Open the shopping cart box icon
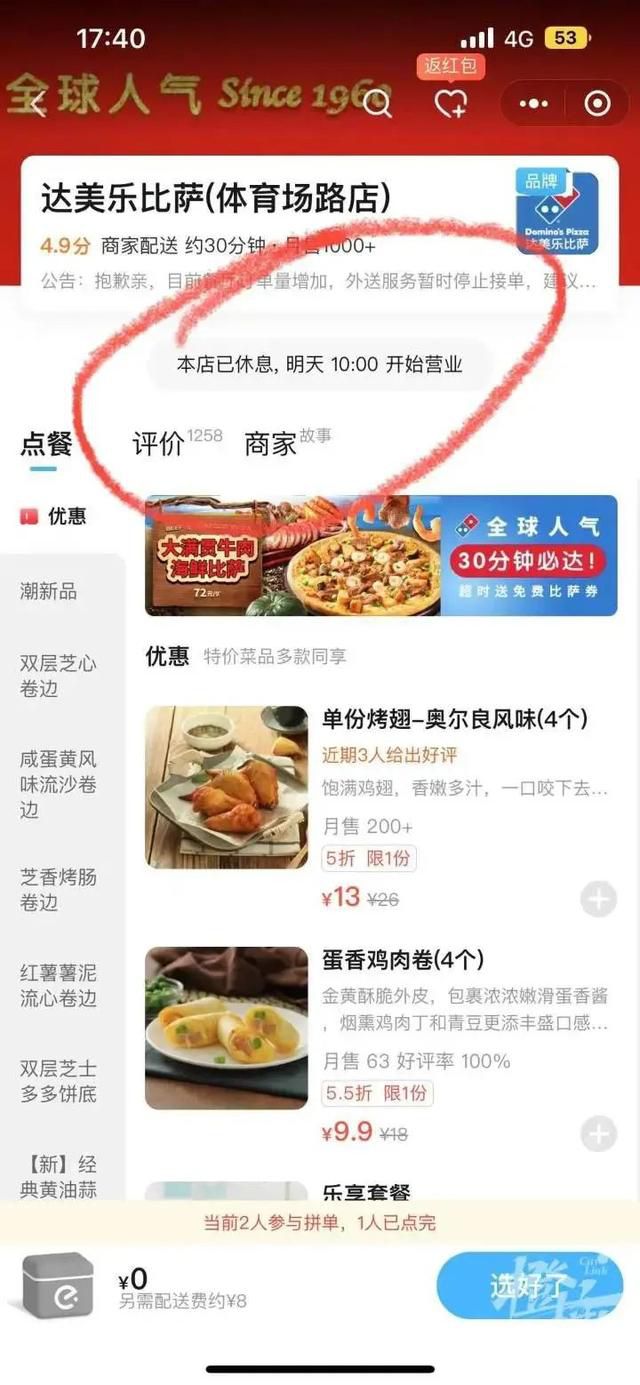Viewport: 640px width, 1385px height. tap(57, 1284)
